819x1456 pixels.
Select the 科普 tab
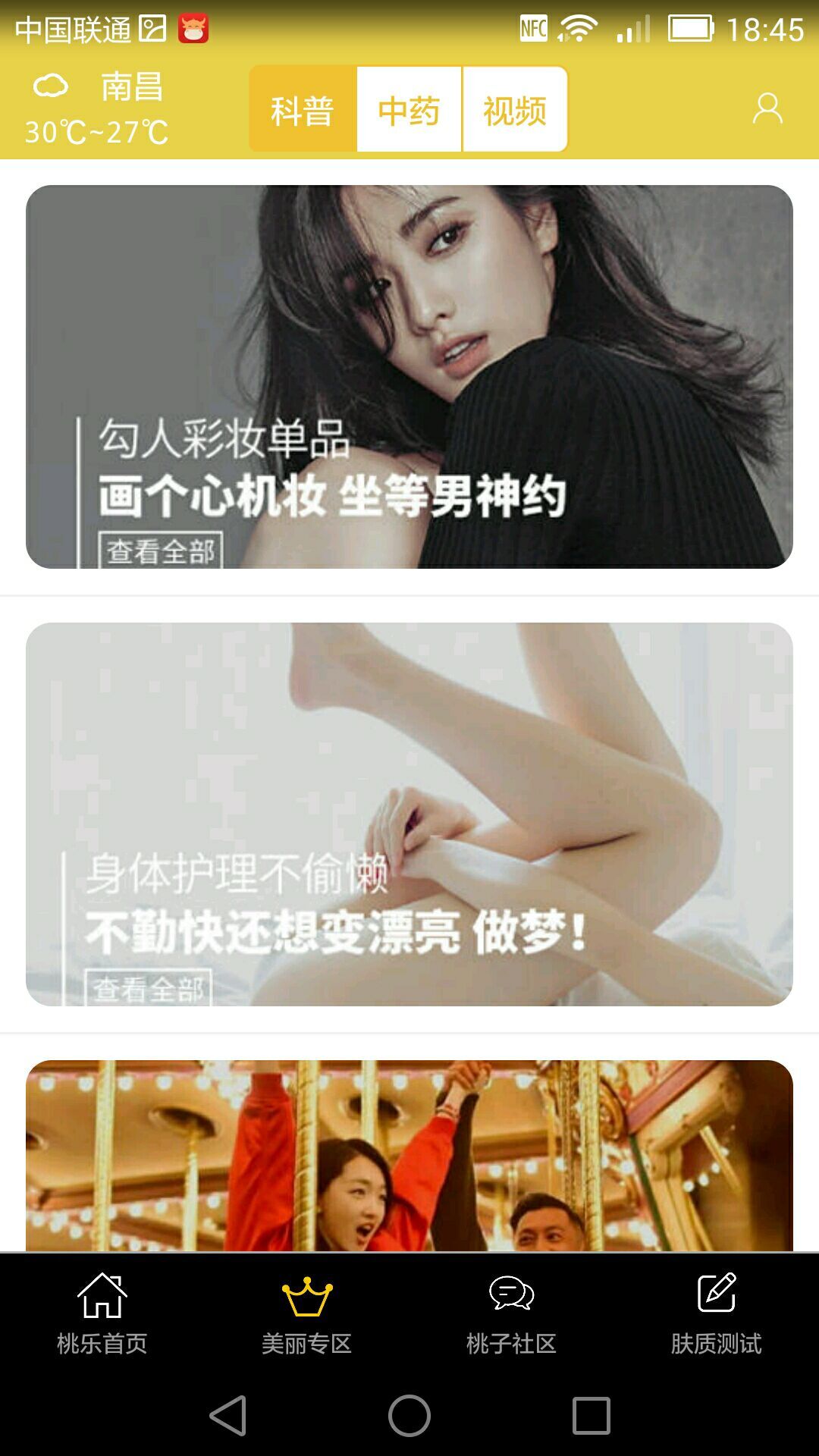tap(302, 109)
